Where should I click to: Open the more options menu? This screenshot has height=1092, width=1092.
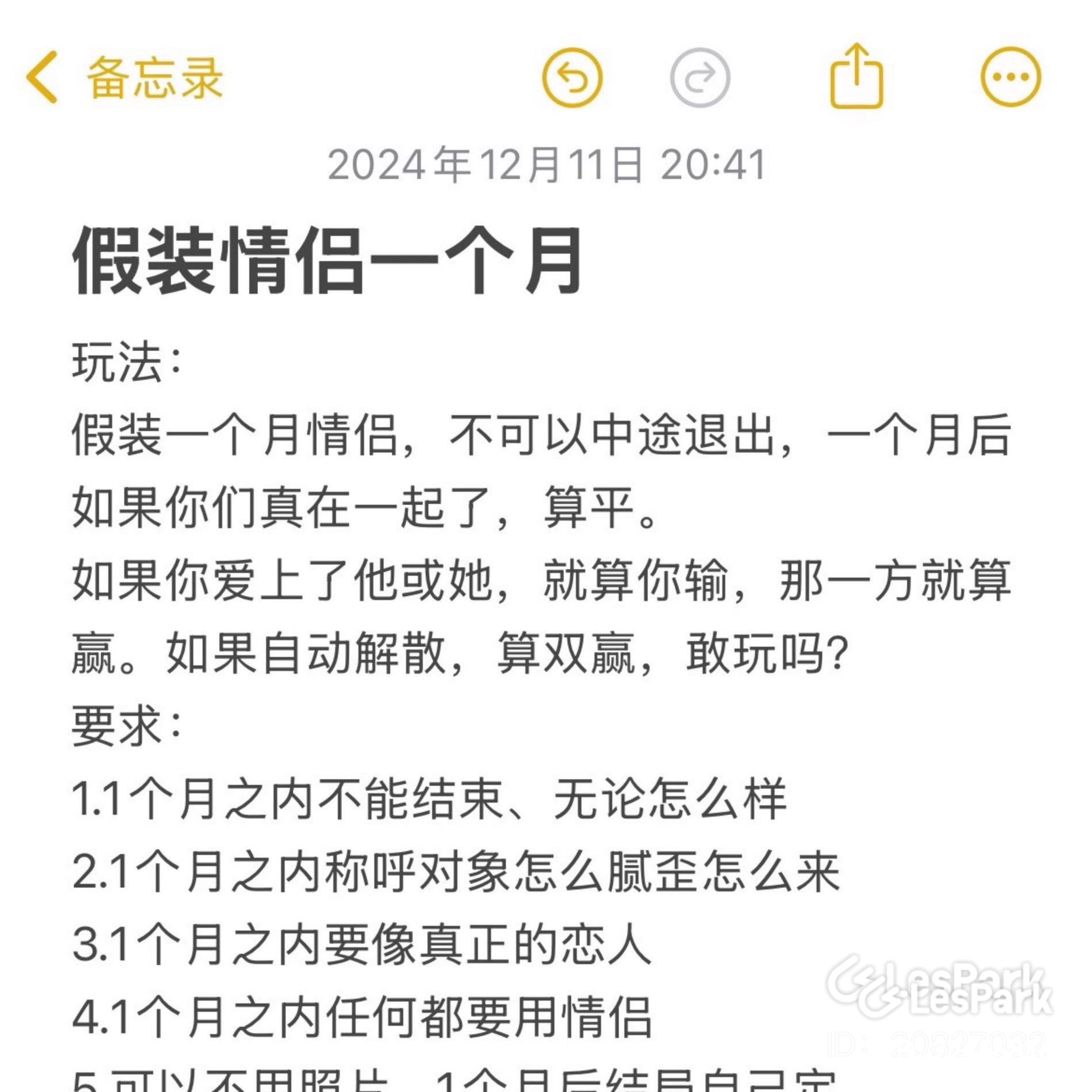click(x=1010, y=77)
